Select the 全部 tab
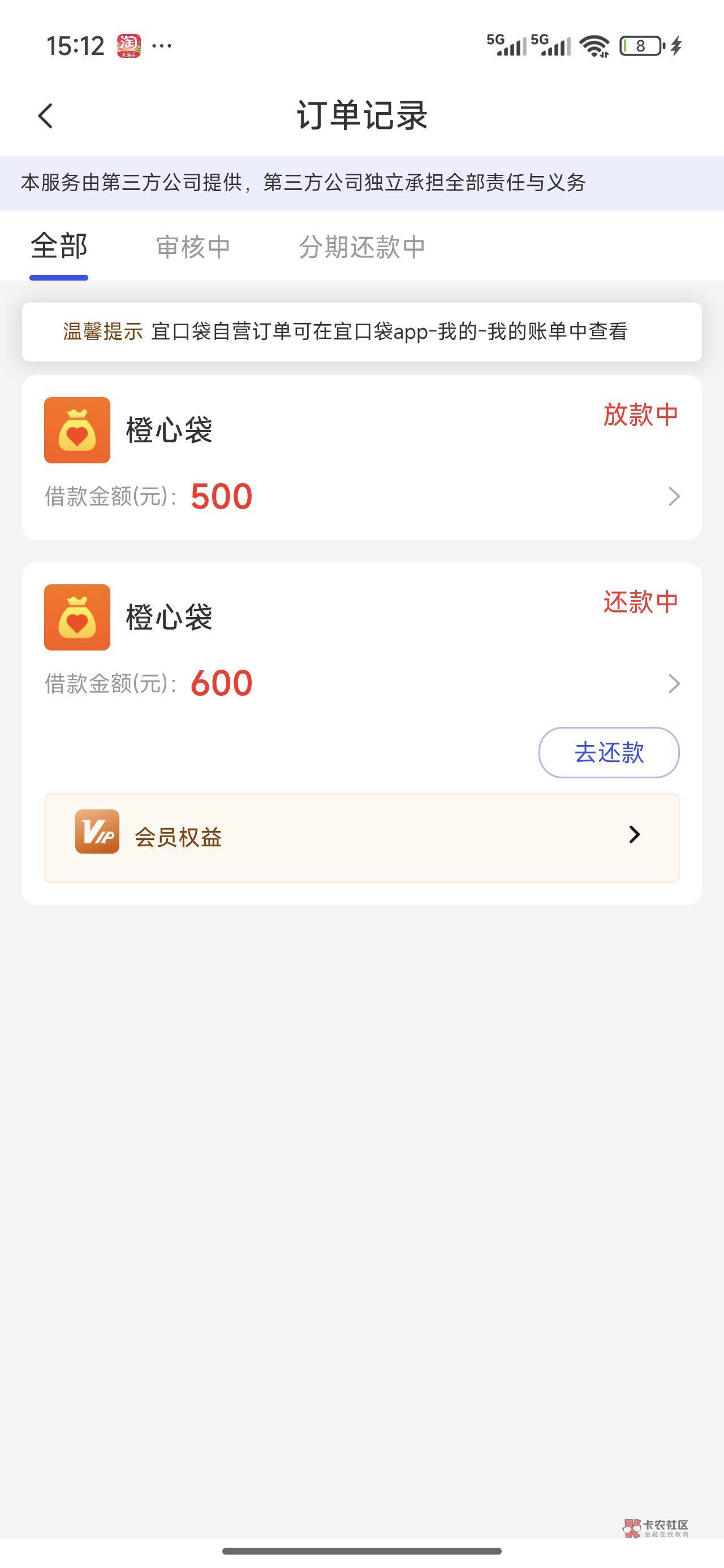Screen dimensions: 724x1568 point(59,247)
